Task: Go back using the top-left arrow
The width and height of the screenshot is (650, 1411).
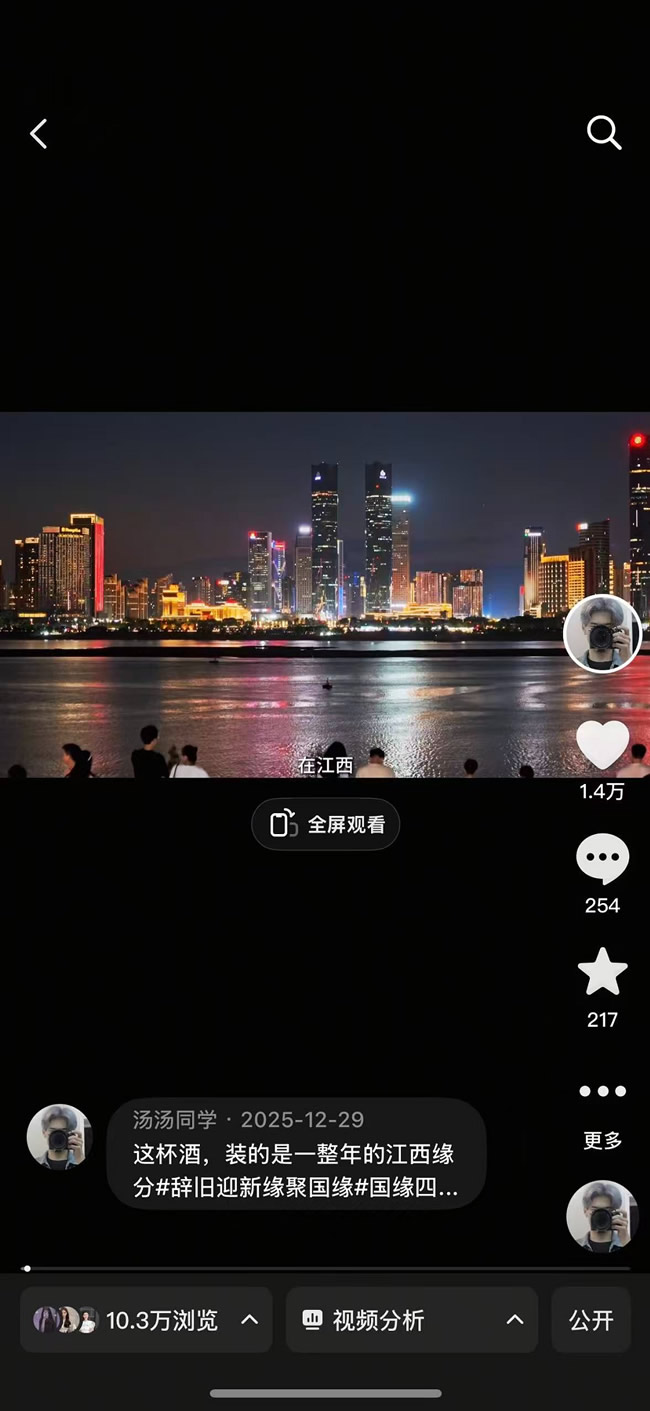Action: pyautogui.click(x=38, y=133)
